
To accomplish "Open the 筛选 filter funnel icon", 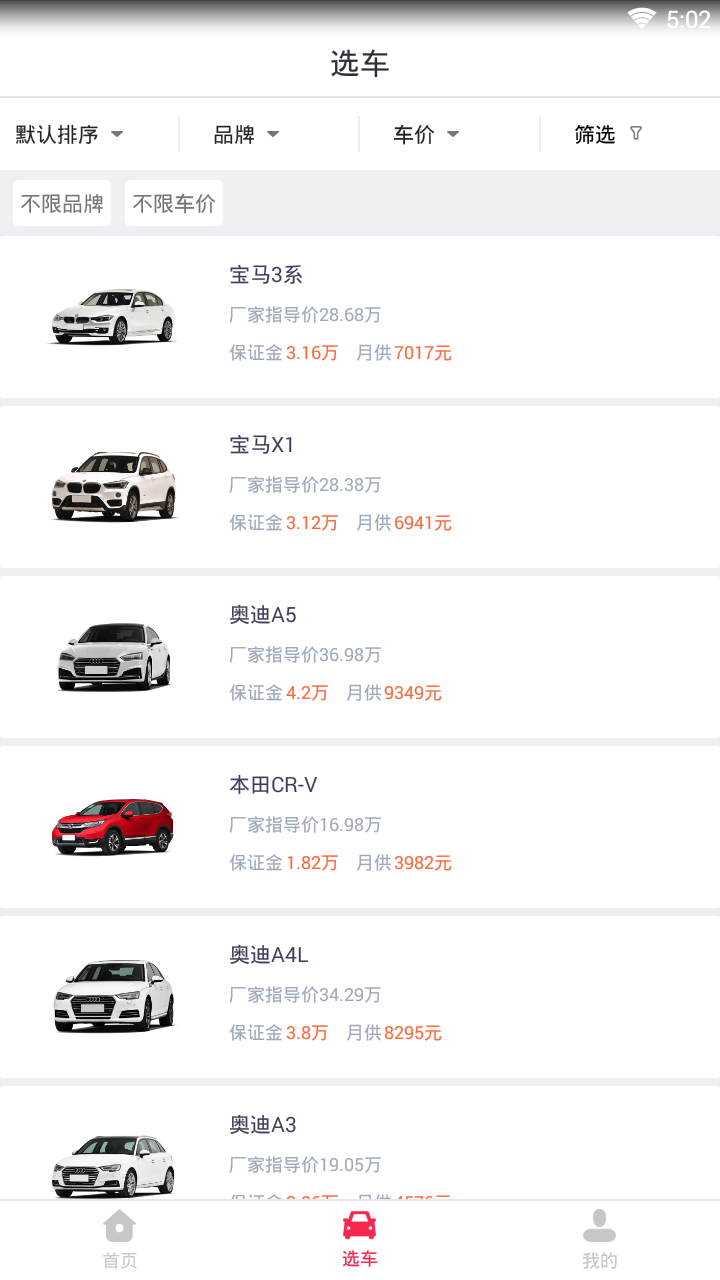I will click(x=637, y=133).
